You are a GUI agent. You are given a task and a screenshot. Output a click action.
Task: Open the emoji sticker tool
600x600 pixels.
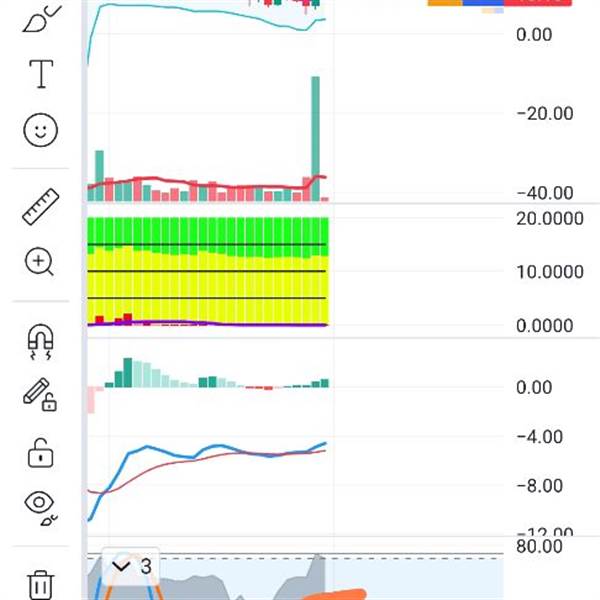(40, 129)
